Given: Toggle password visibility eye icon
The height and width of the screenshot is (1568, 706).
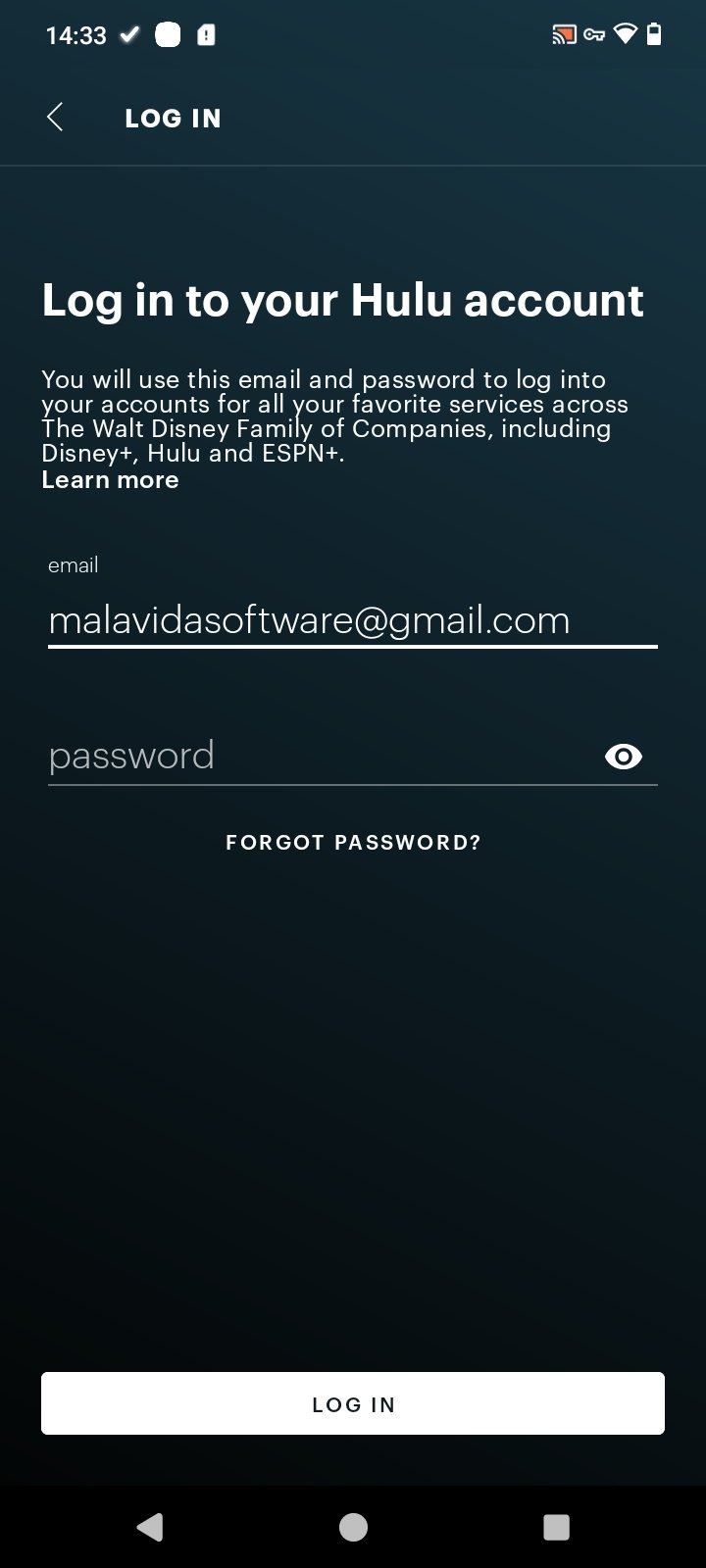Looking at the screenshot, I should point(624,757).
